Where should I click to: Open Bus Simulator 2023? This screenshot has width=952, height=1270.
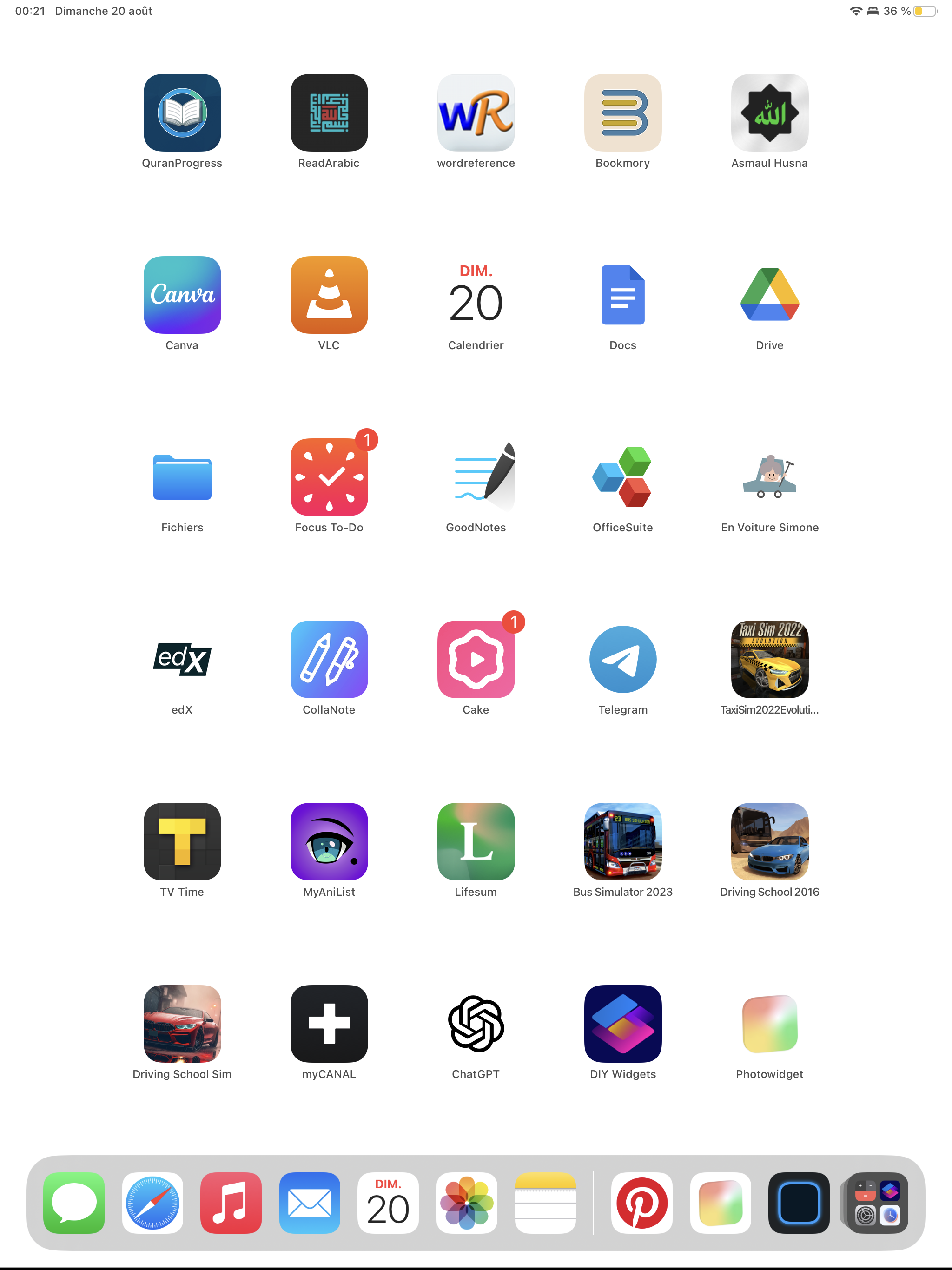tap(622, 841)
